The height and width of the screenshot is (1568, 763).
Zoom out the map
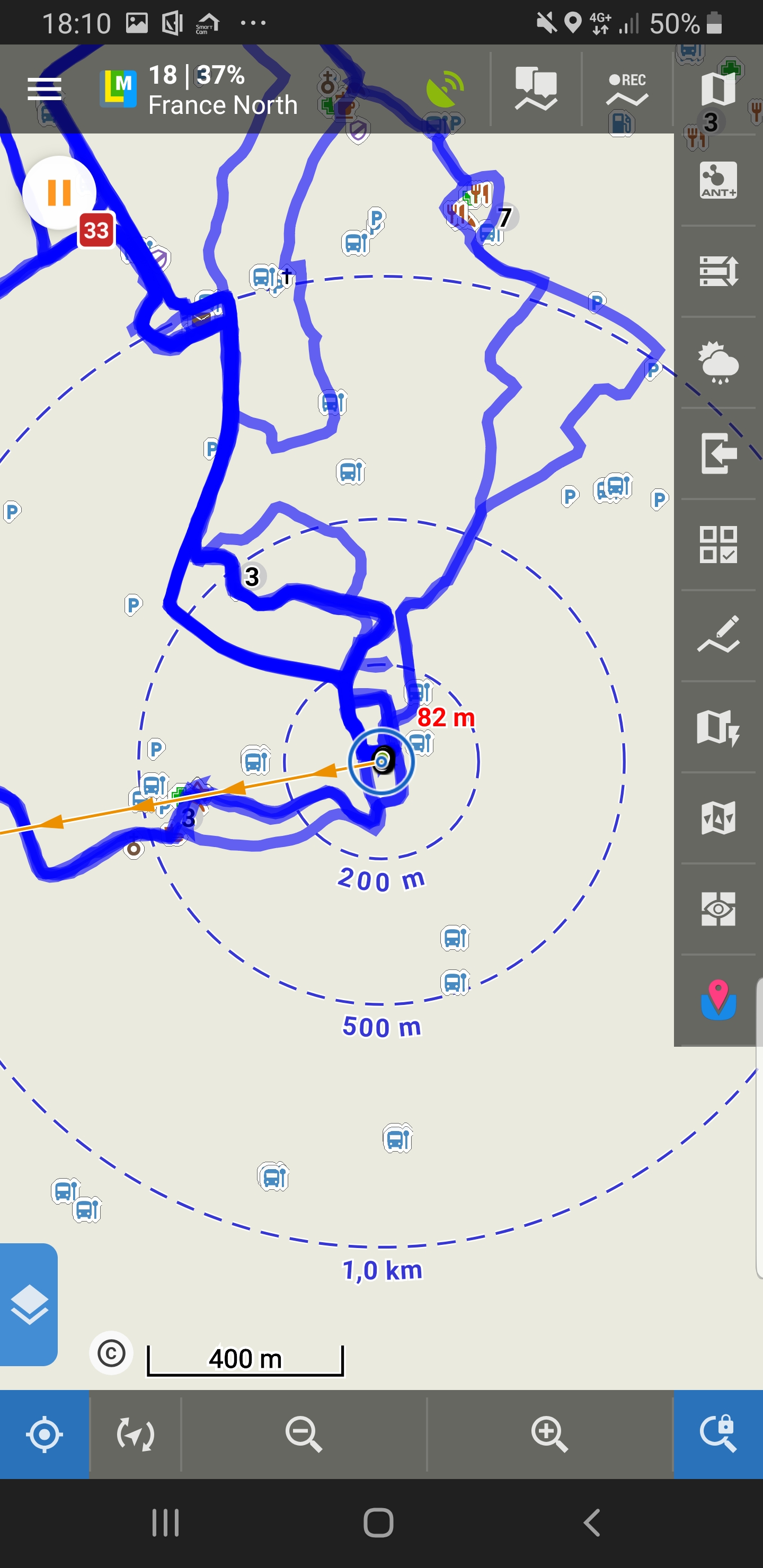pos(303,1434)
